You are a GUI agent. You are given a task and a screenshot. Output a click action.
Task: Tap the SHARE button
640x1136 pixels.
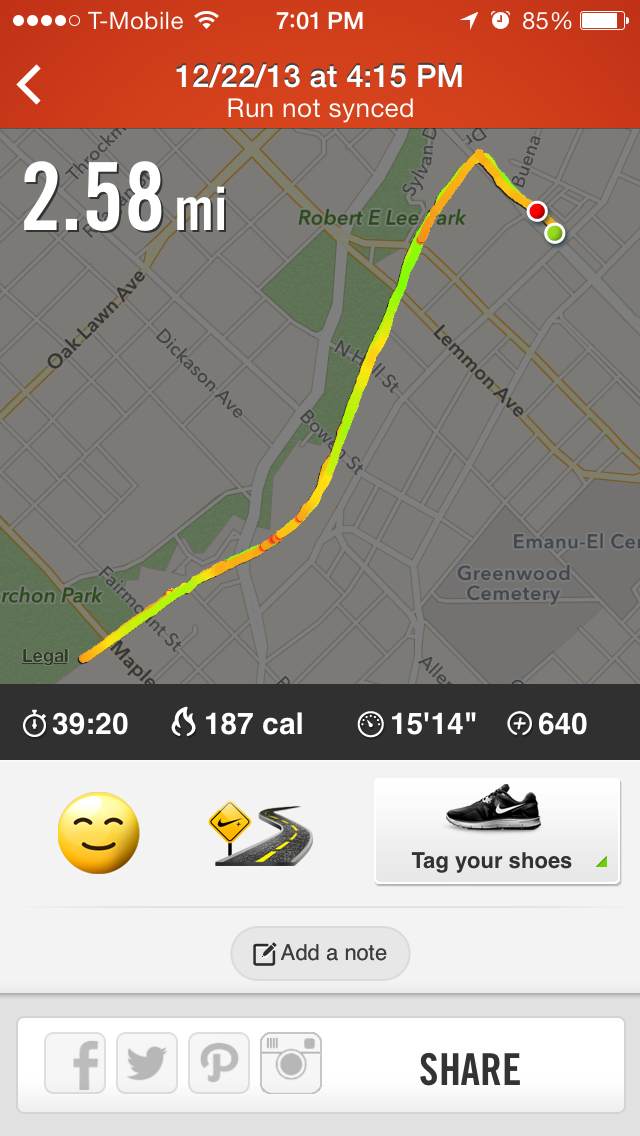tap(470, 1069)
